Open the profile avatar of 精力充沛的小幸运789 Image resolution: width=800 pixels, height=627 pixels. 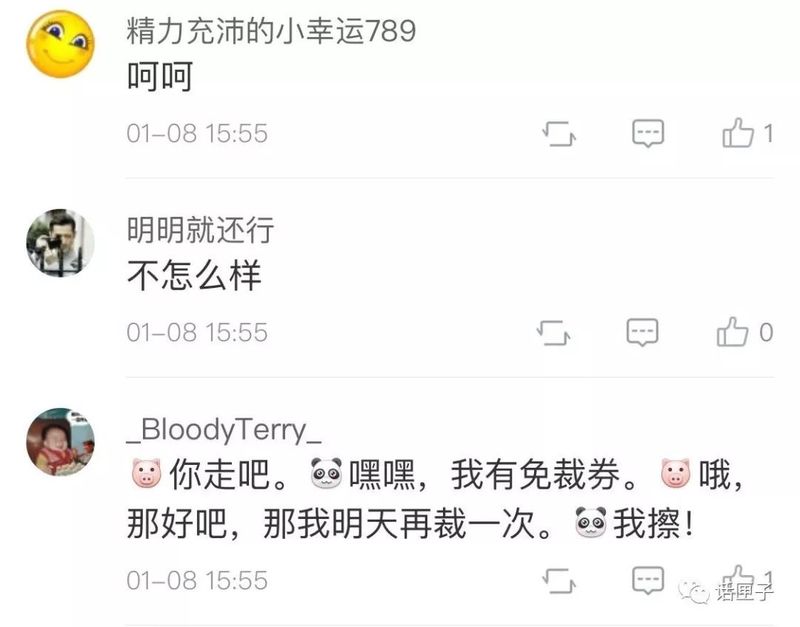pos(59,45)
